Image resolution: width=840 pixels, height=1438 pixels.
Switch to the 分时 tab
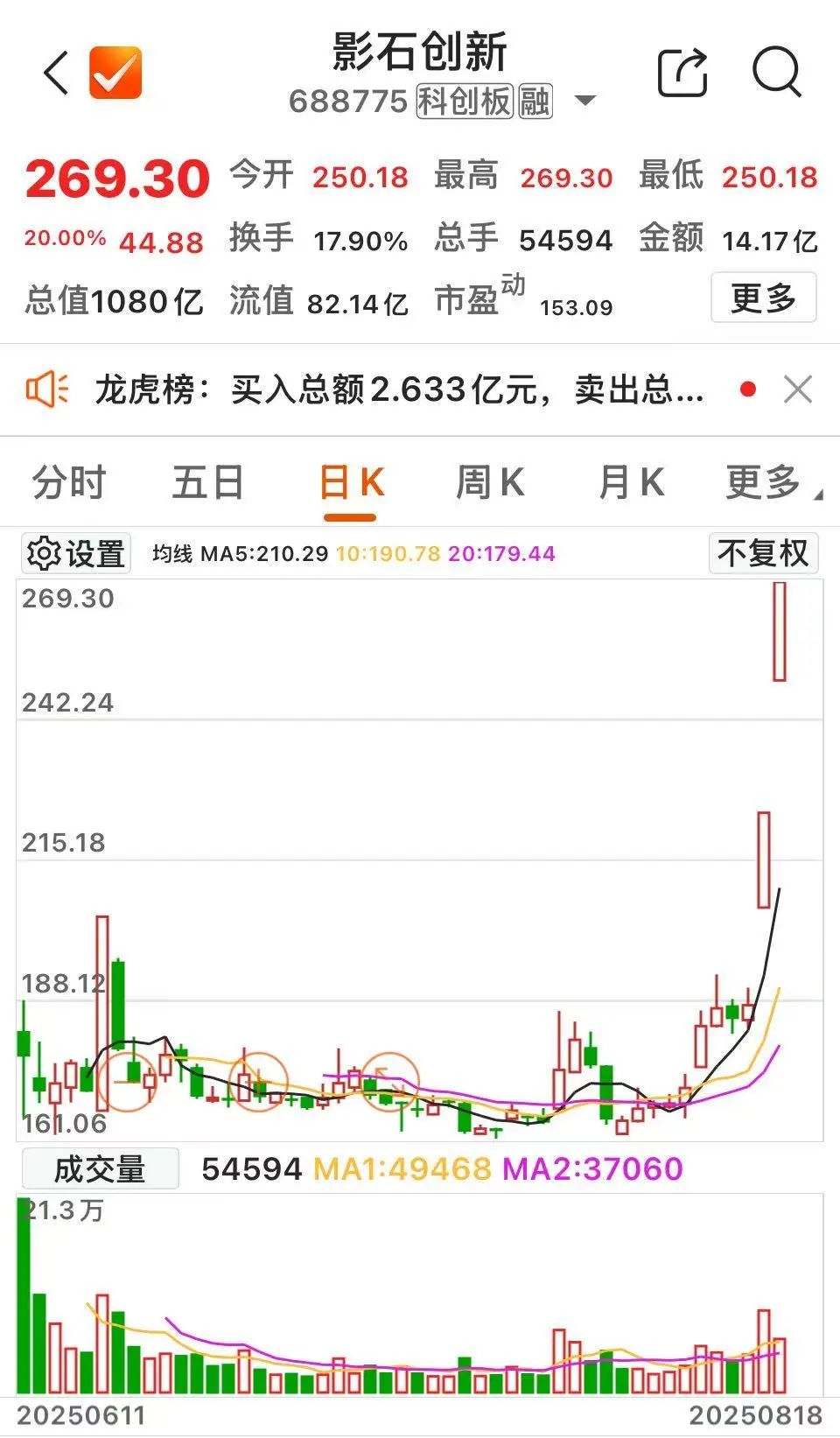[69, 483]
